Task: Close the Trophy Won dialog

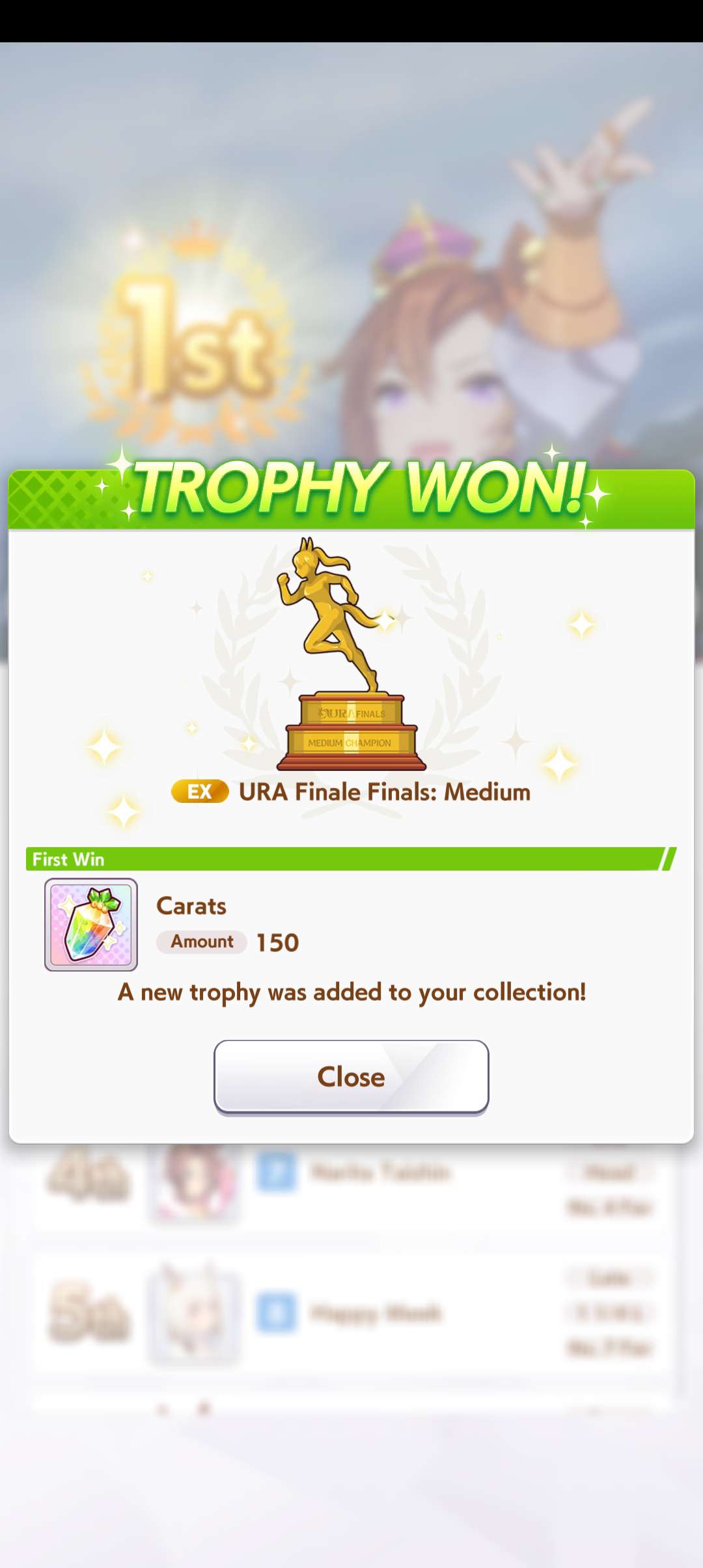Action: click(x=351, y=1077)
